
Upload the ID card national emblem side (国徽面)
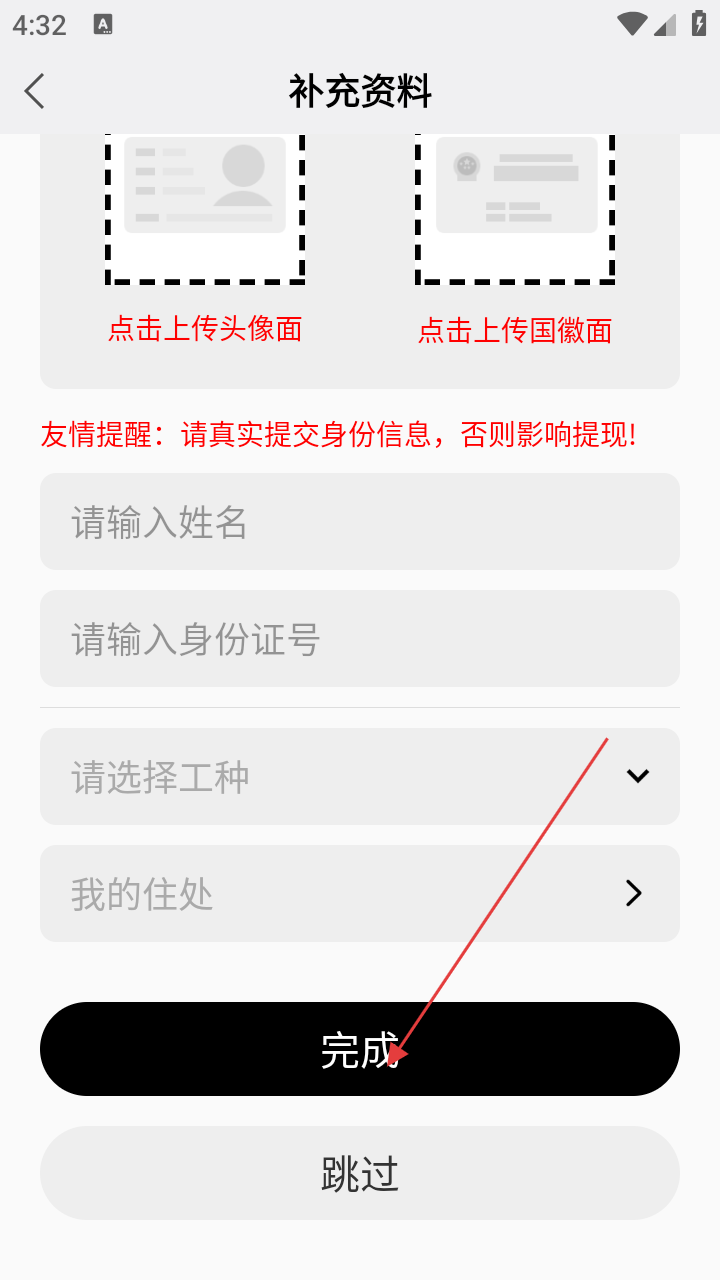(515, 208)
